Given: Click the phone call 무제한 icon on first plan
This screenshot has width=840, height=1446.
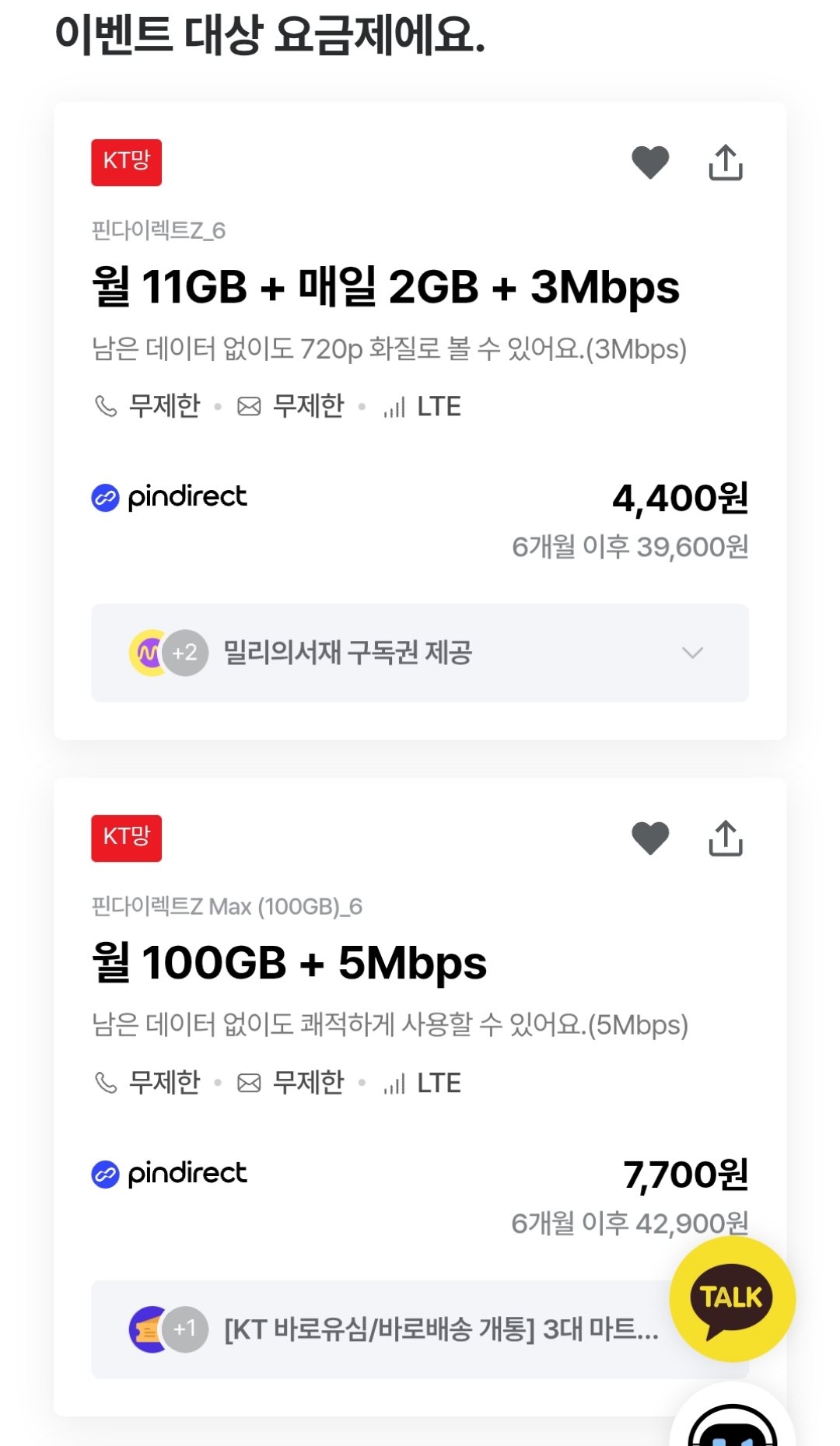Looking at the screenshot, I should [105, 405].
